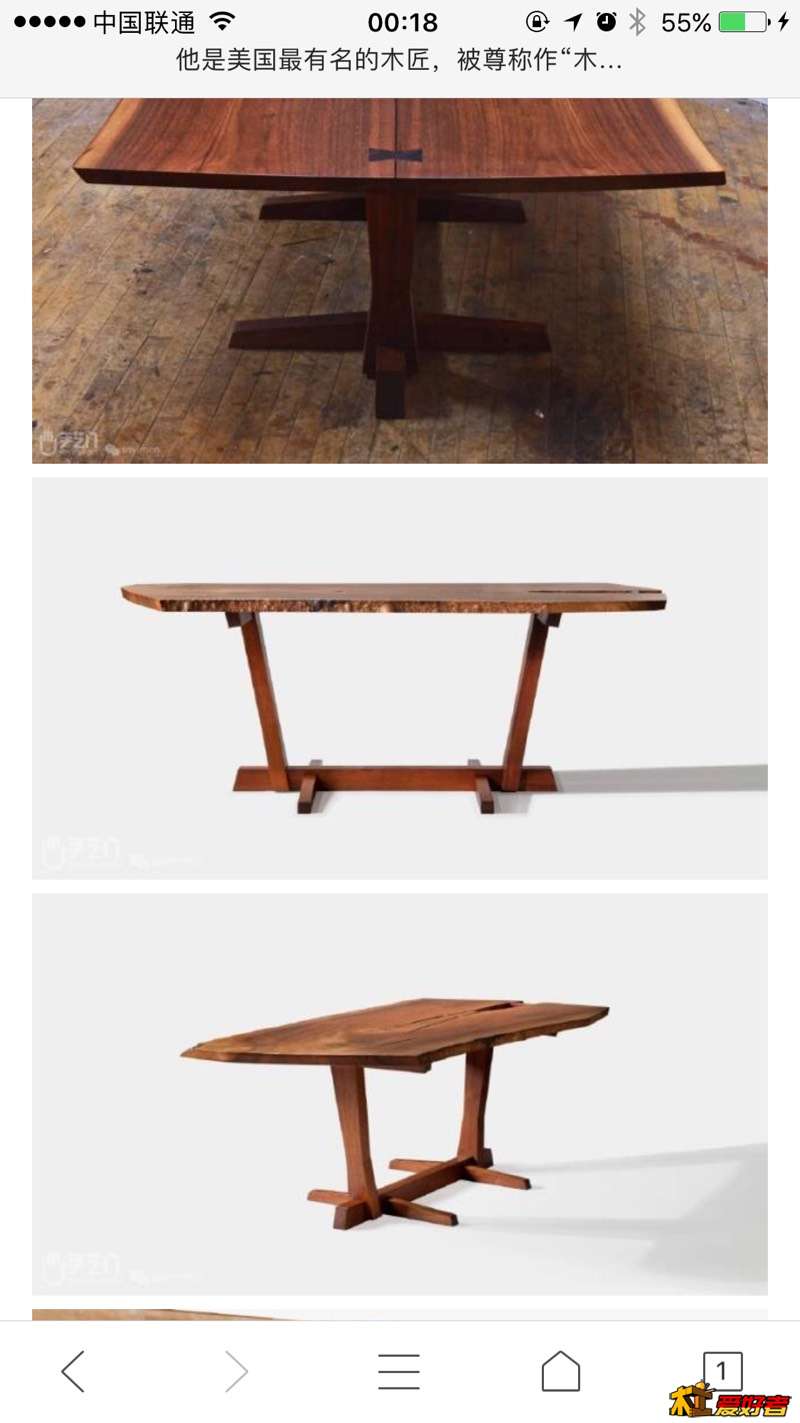
Task: Go forward to the next page
Action: [236, 1371]
